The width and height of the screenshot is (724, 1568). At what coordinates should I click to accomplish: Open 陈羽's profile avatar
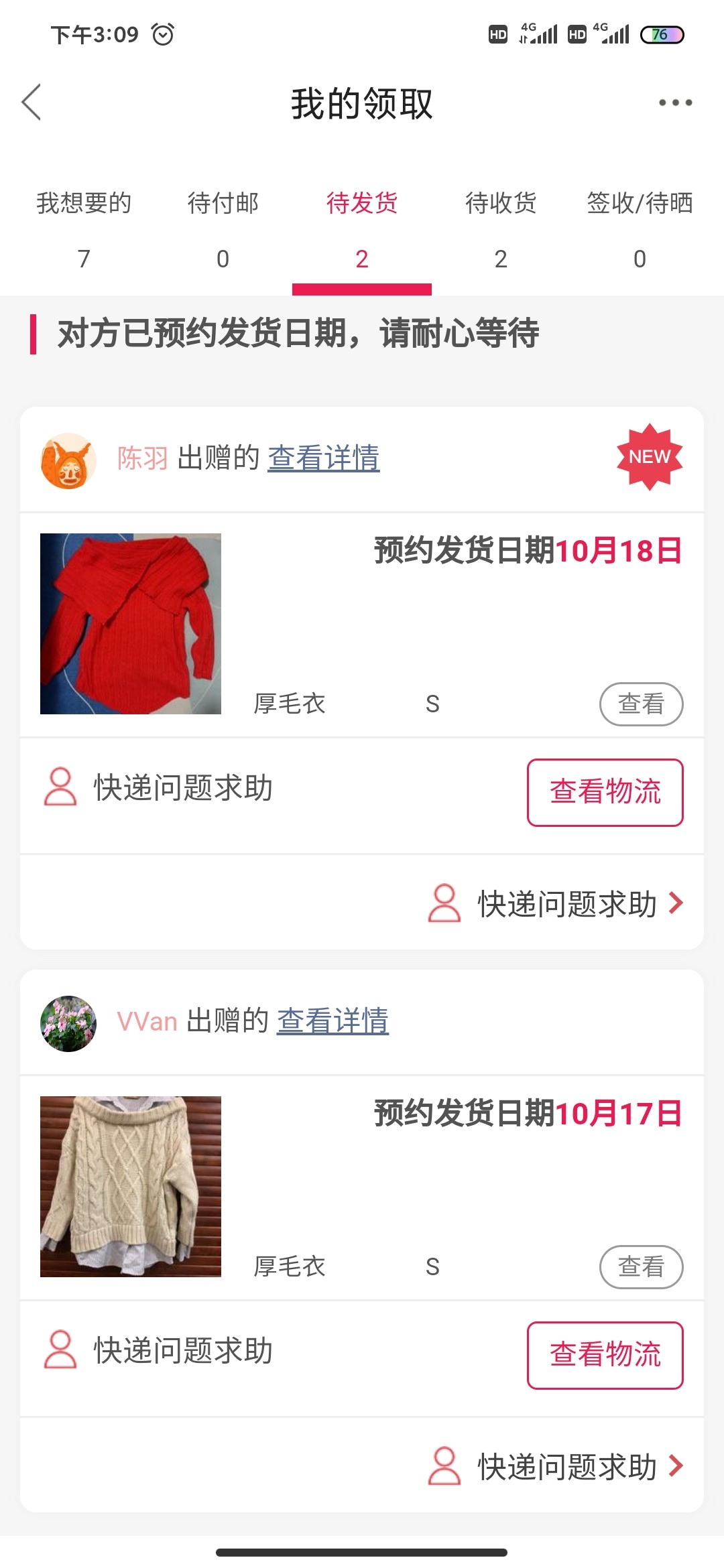68,460
